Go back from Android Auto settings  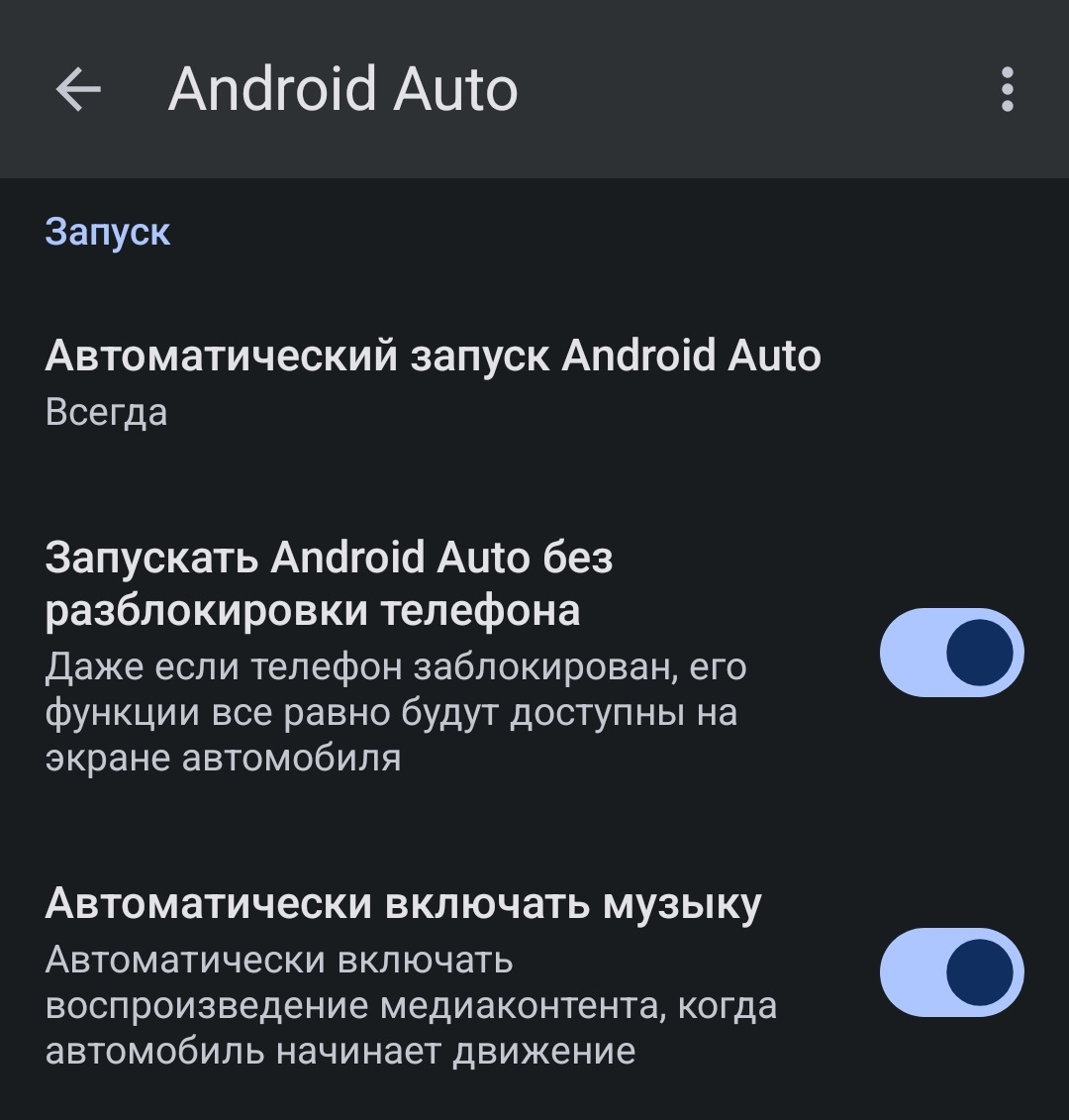(78, 90)
